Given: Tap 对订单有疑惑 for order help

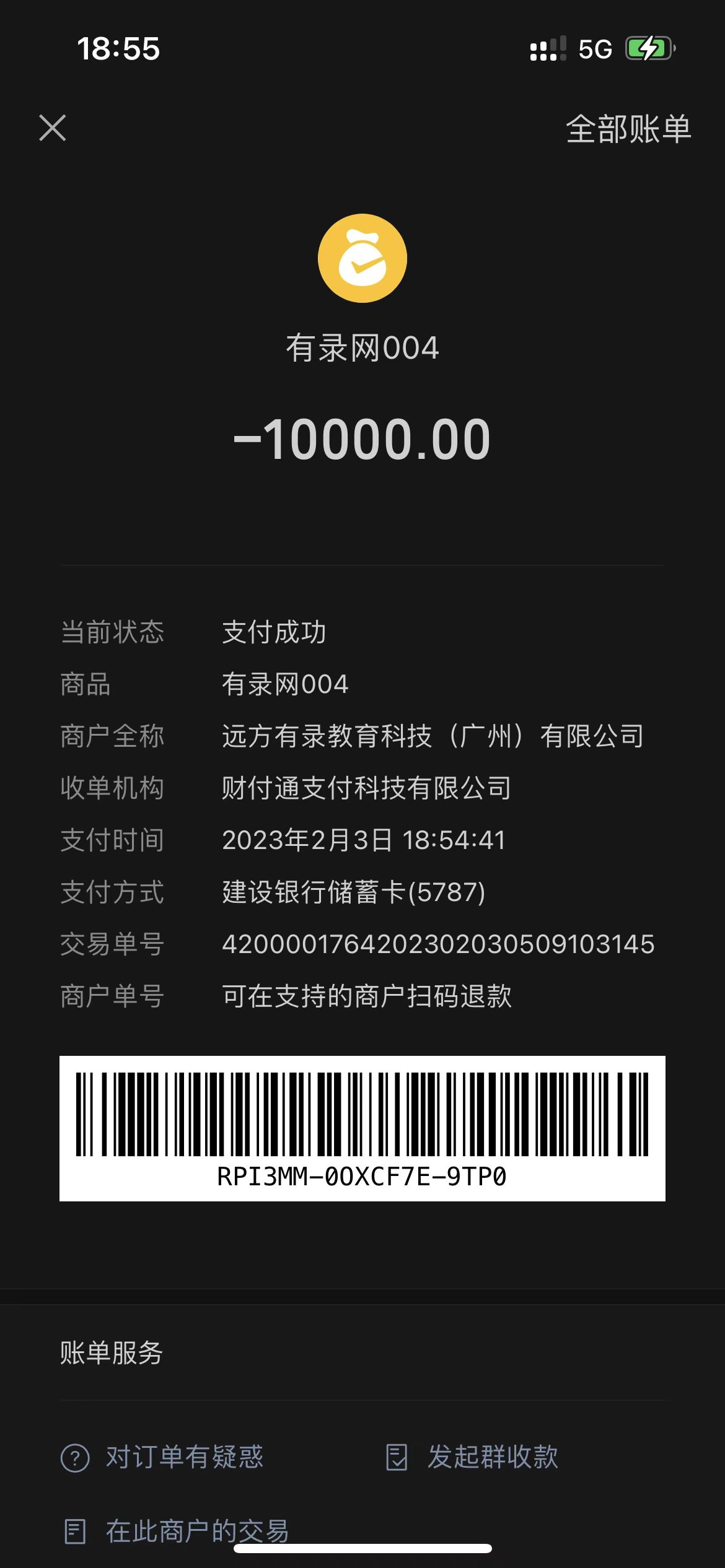Looking at the screenshot, I should pyautogui.click(x=162, y=1457).
